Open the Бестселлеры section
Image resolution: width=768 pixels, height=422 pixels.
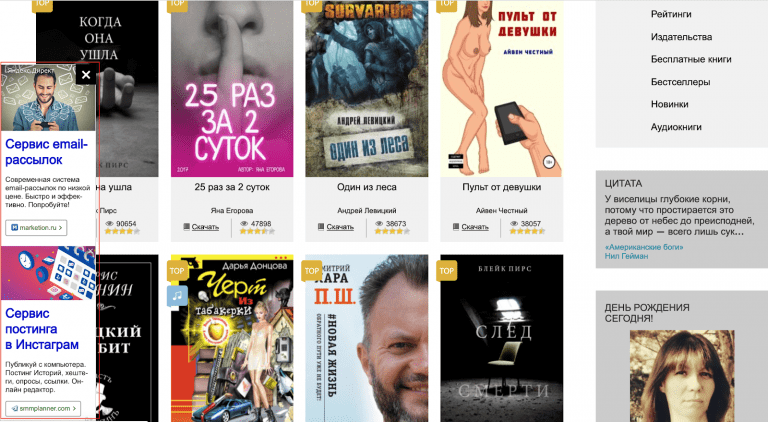682,82
